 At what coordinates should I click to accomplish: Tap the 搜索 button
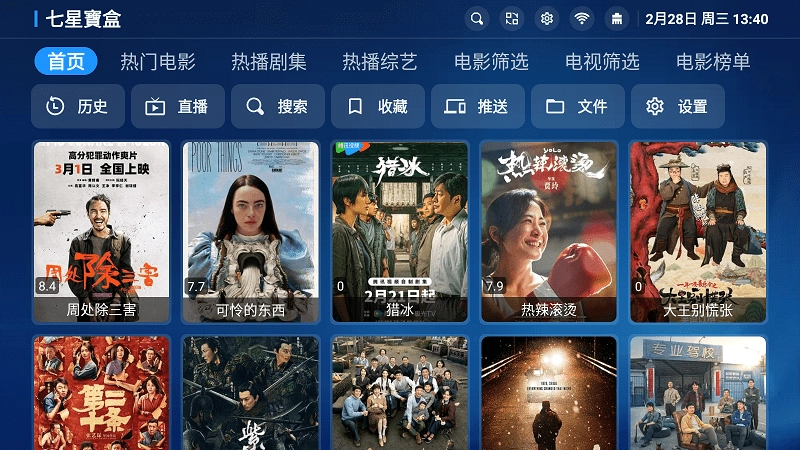point(278,107)
